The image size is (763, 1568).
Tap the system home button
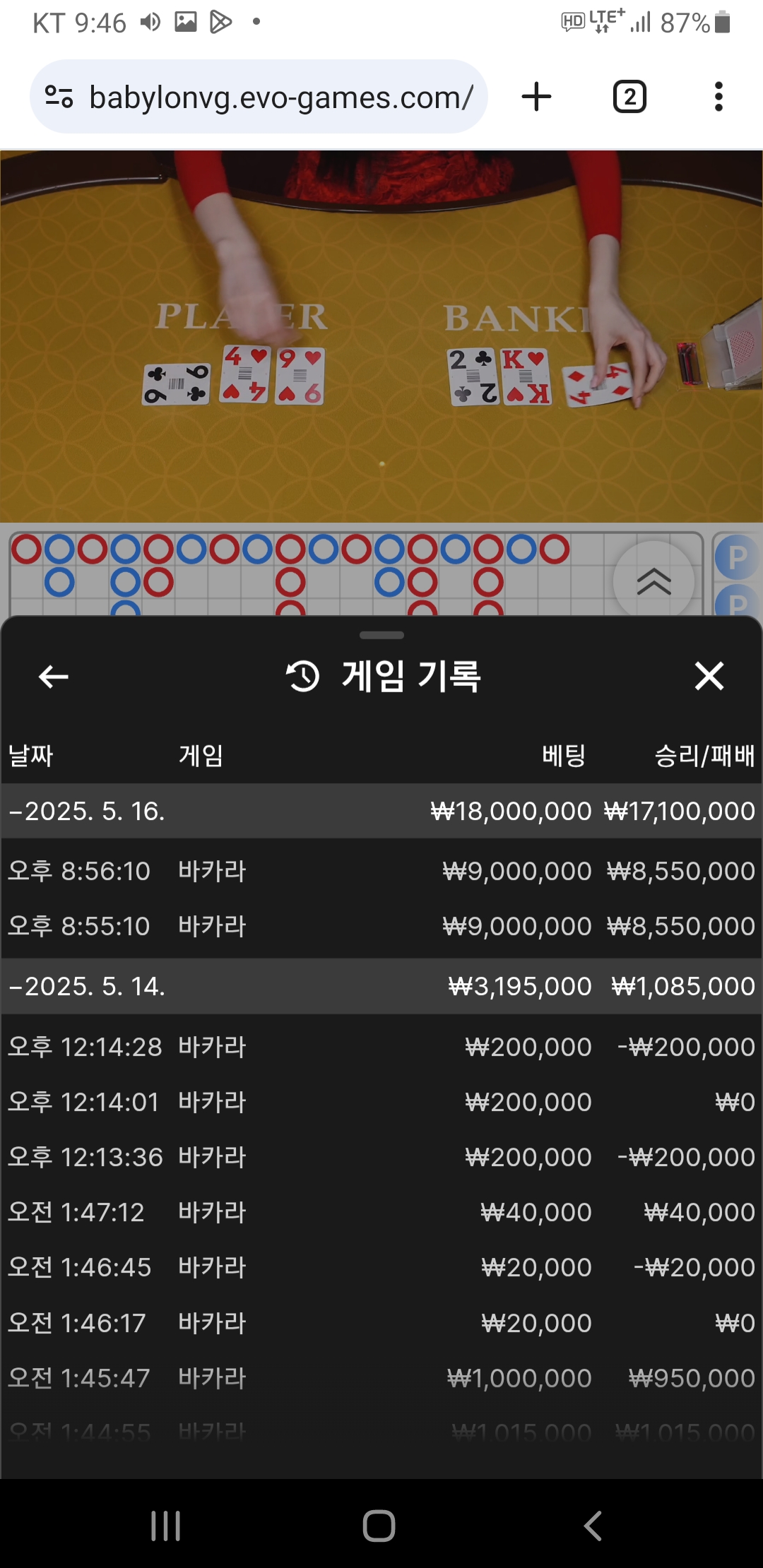pyautogui.click(x=379, y=1526)
